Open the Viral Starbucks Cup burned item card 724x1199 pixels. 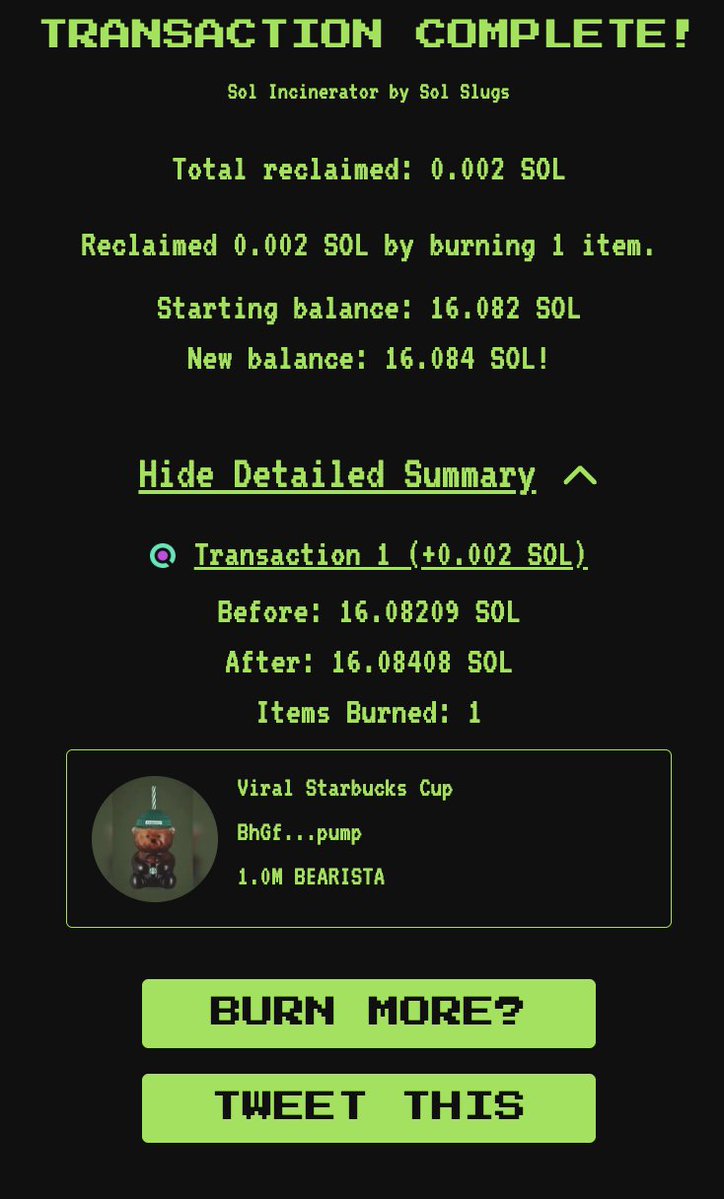368,838
